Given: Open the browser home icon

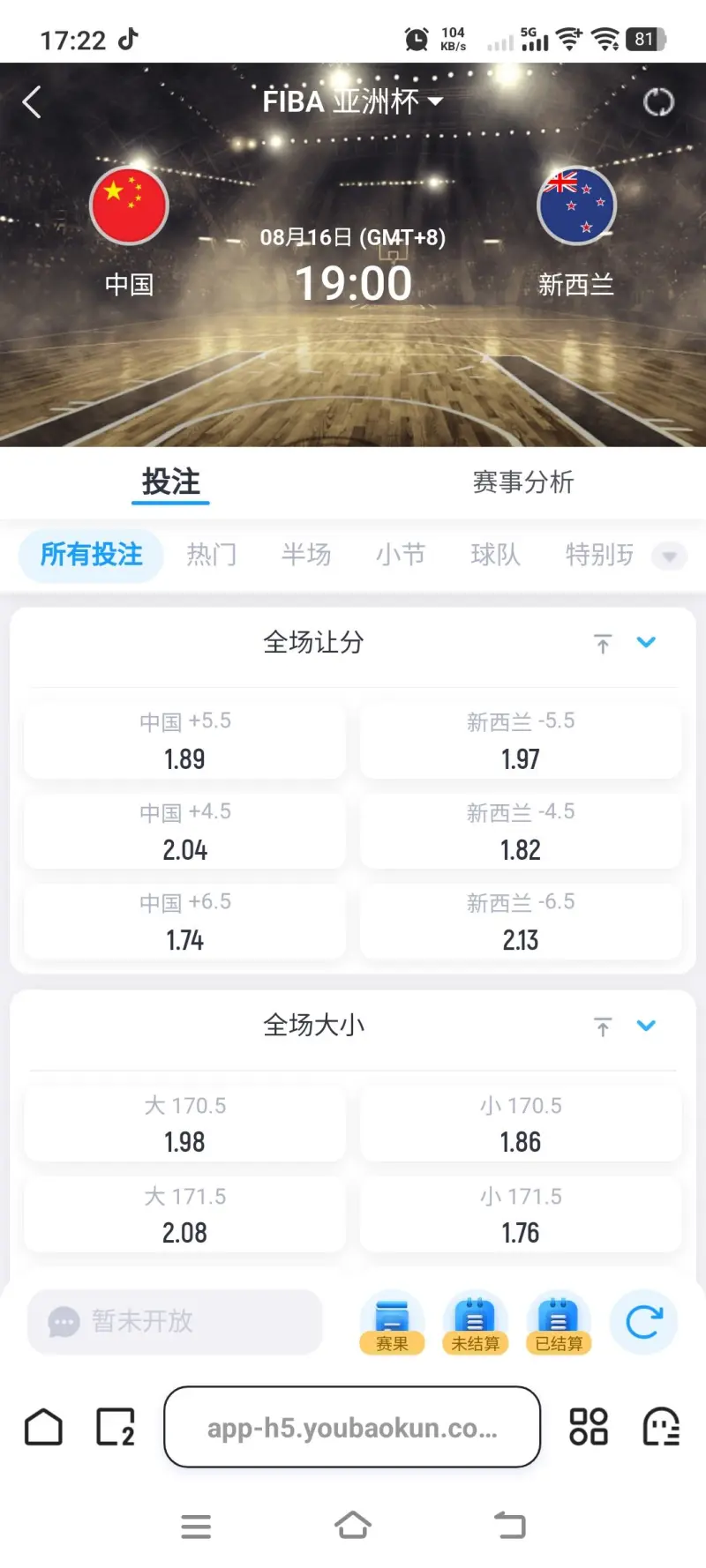Looking at the screenshot, I should 43,1427.
